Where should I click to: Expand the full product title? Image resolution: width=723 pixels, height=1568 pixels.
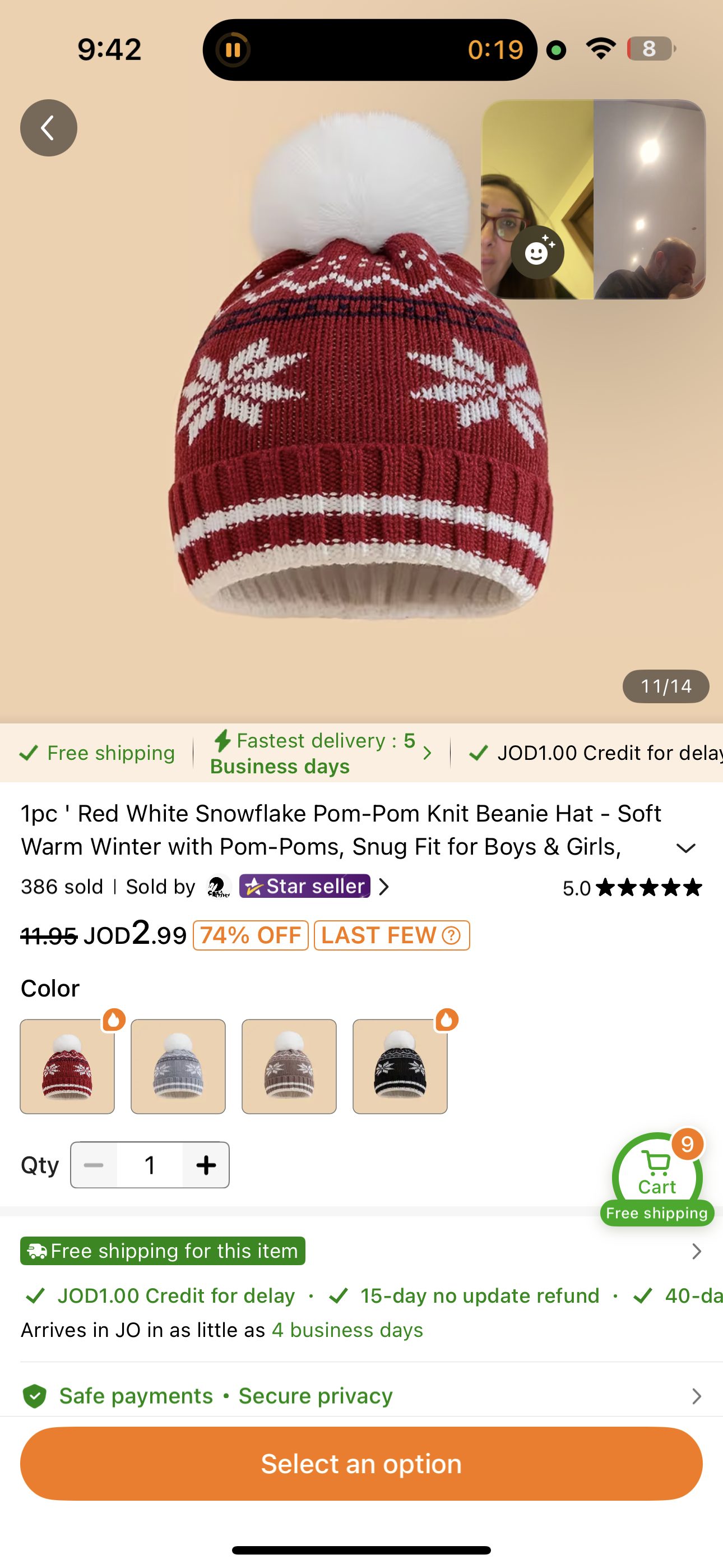pos(686,848)
